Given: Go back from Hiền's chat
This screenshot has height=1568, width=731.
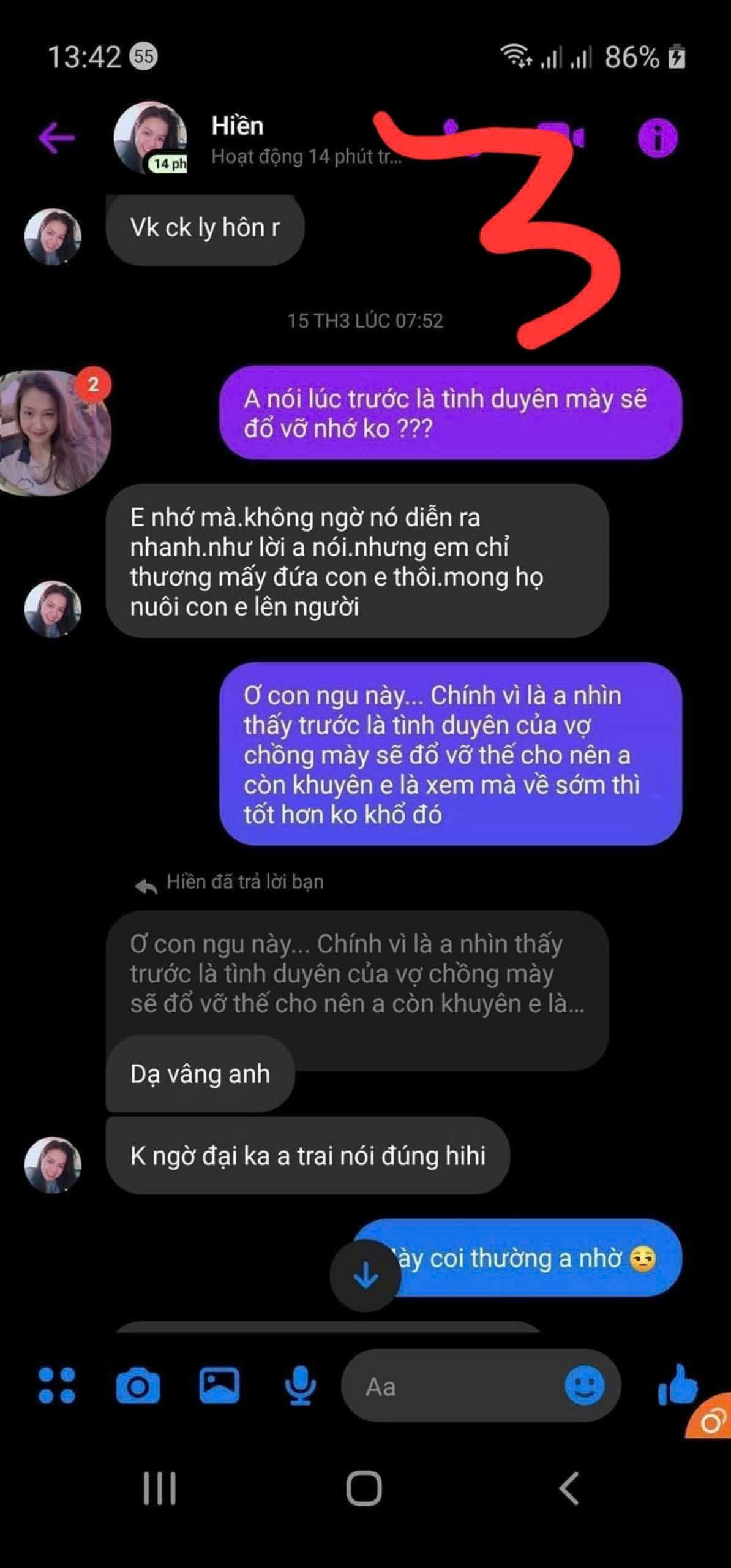Looking at the screenshot, I should pos(56,137).
